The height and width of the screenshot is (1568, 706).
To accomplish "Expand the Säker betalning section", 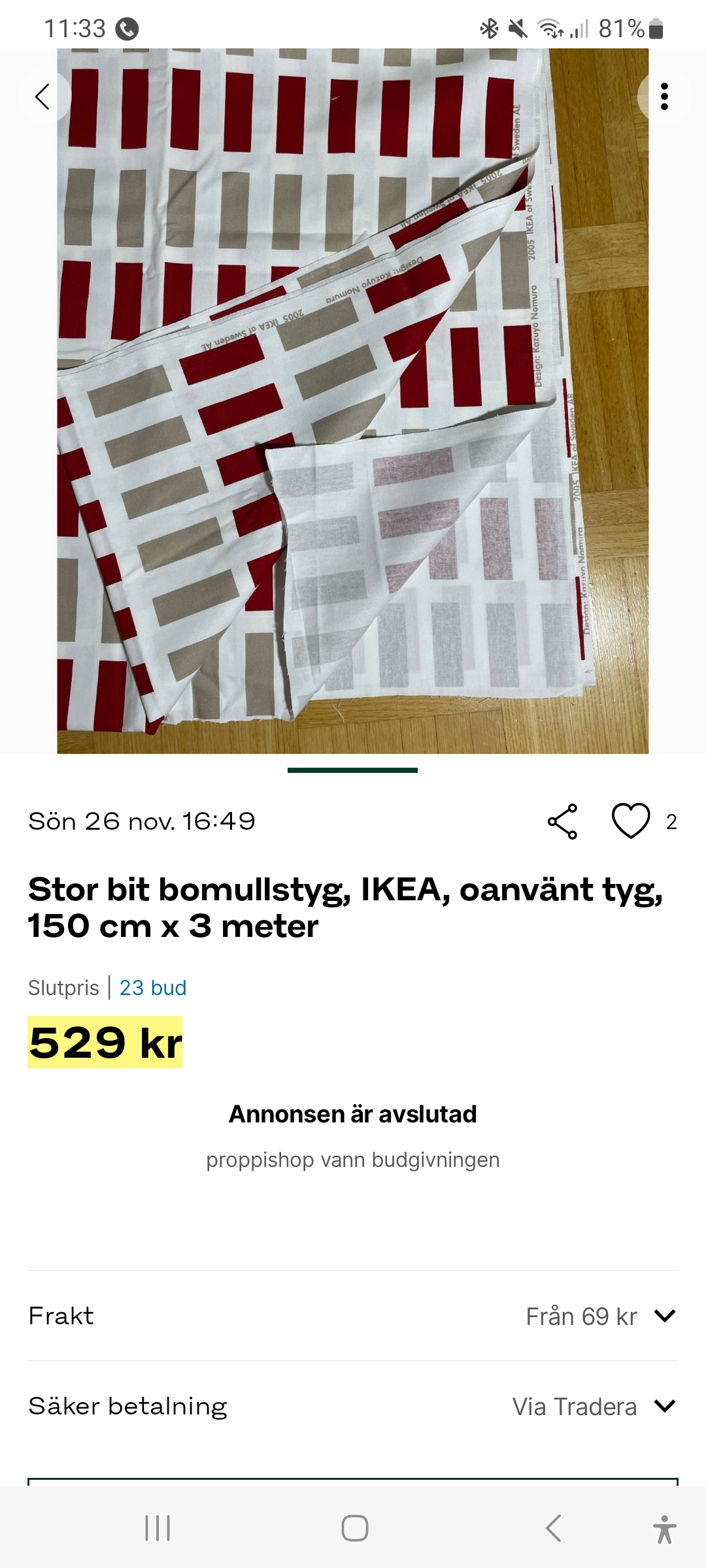I will pyautogui.click(x=664, y=1406).
